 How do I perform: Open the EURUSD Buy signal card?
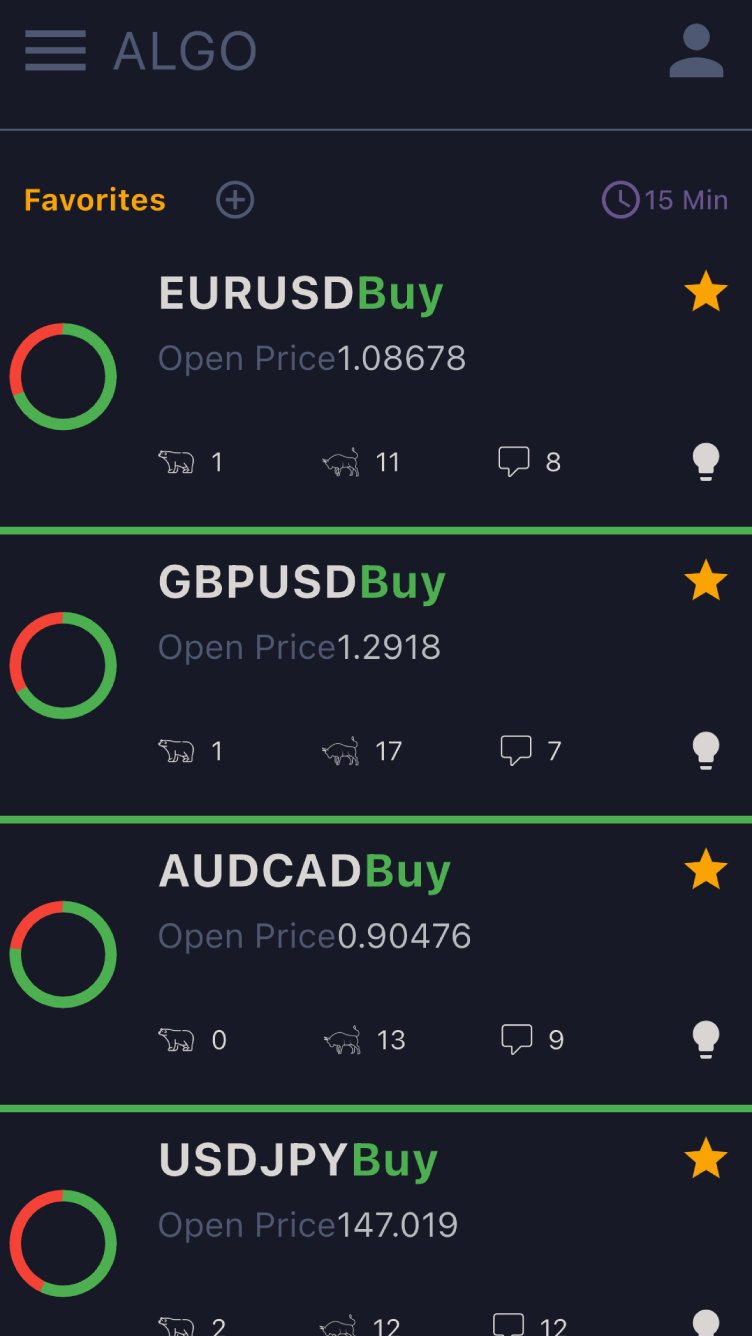[x=300, y=294]
